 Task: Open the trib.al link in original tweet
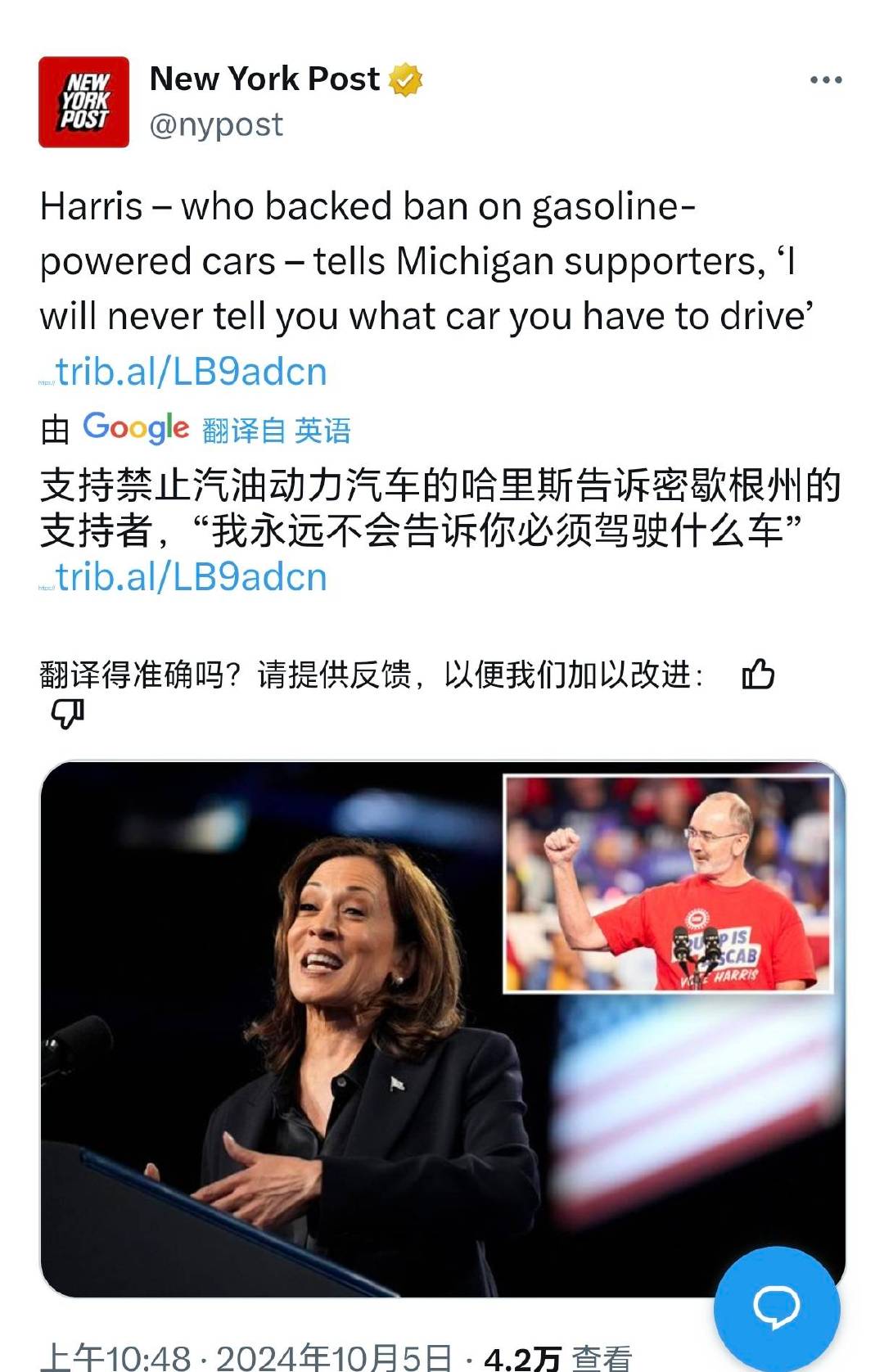pyautogui.click(x=191, y=372)
